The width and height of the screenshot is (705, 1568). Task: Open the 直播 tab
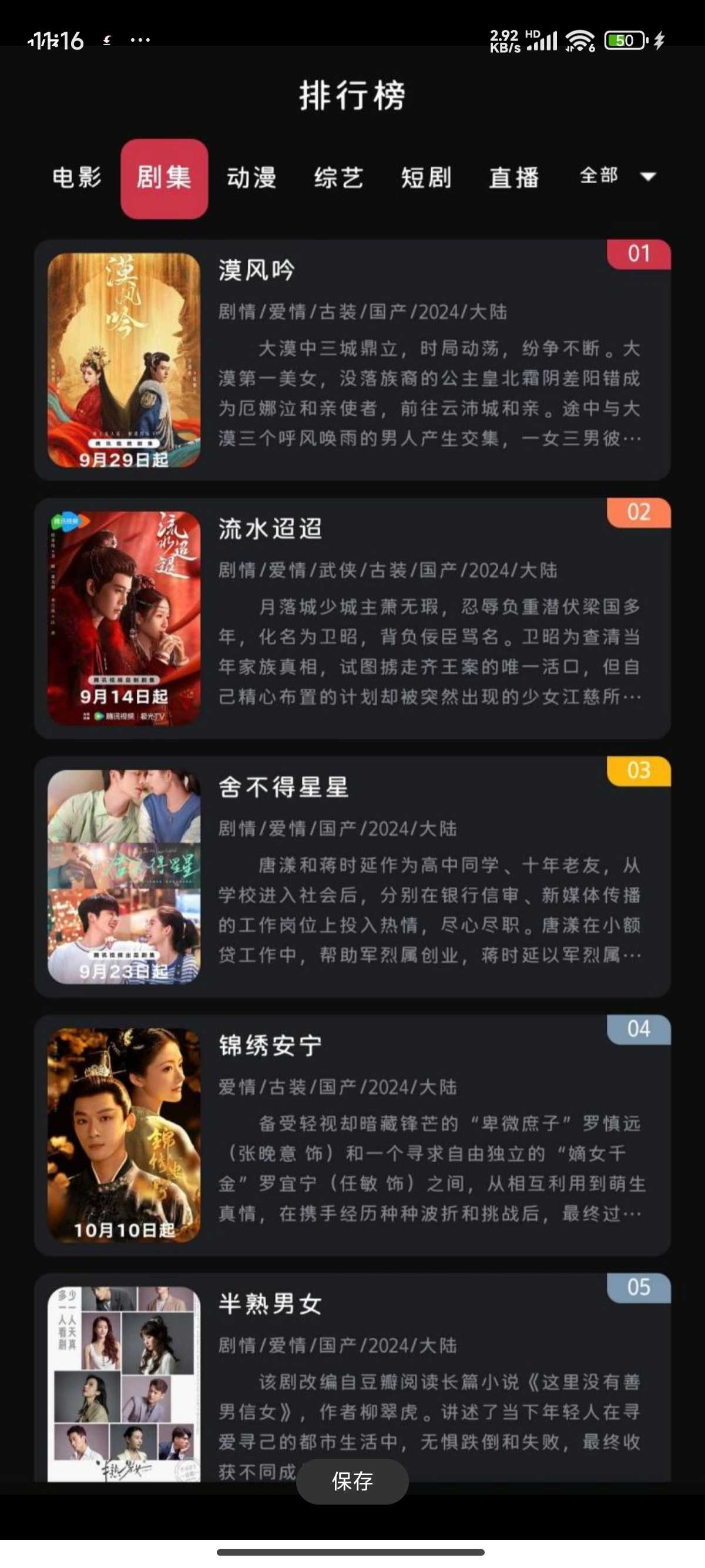coord(514,178)
